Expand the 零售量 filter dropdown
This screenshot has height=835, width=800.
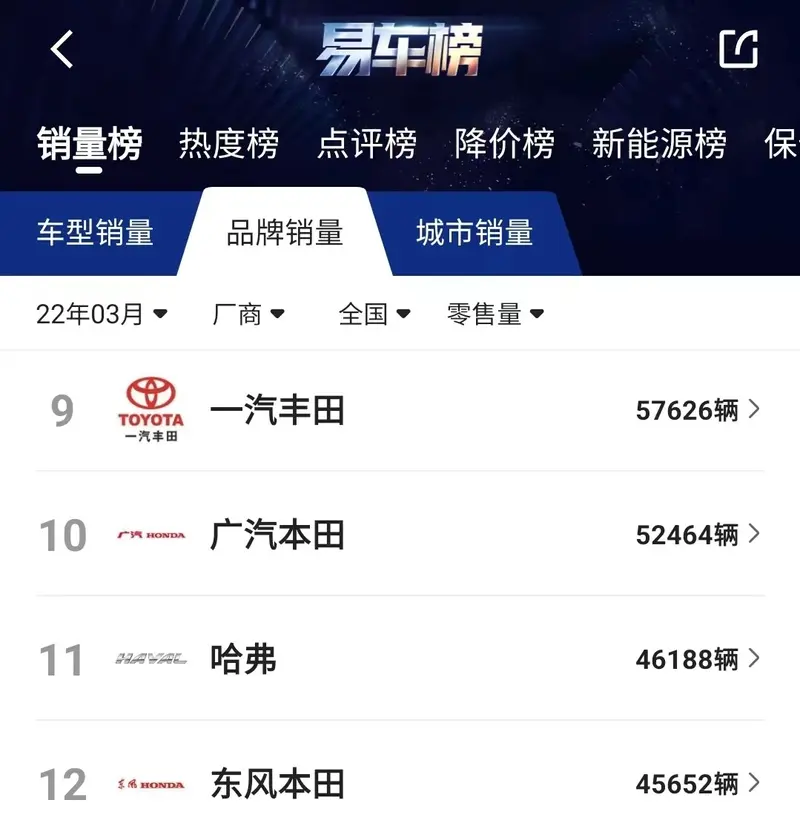495,314
